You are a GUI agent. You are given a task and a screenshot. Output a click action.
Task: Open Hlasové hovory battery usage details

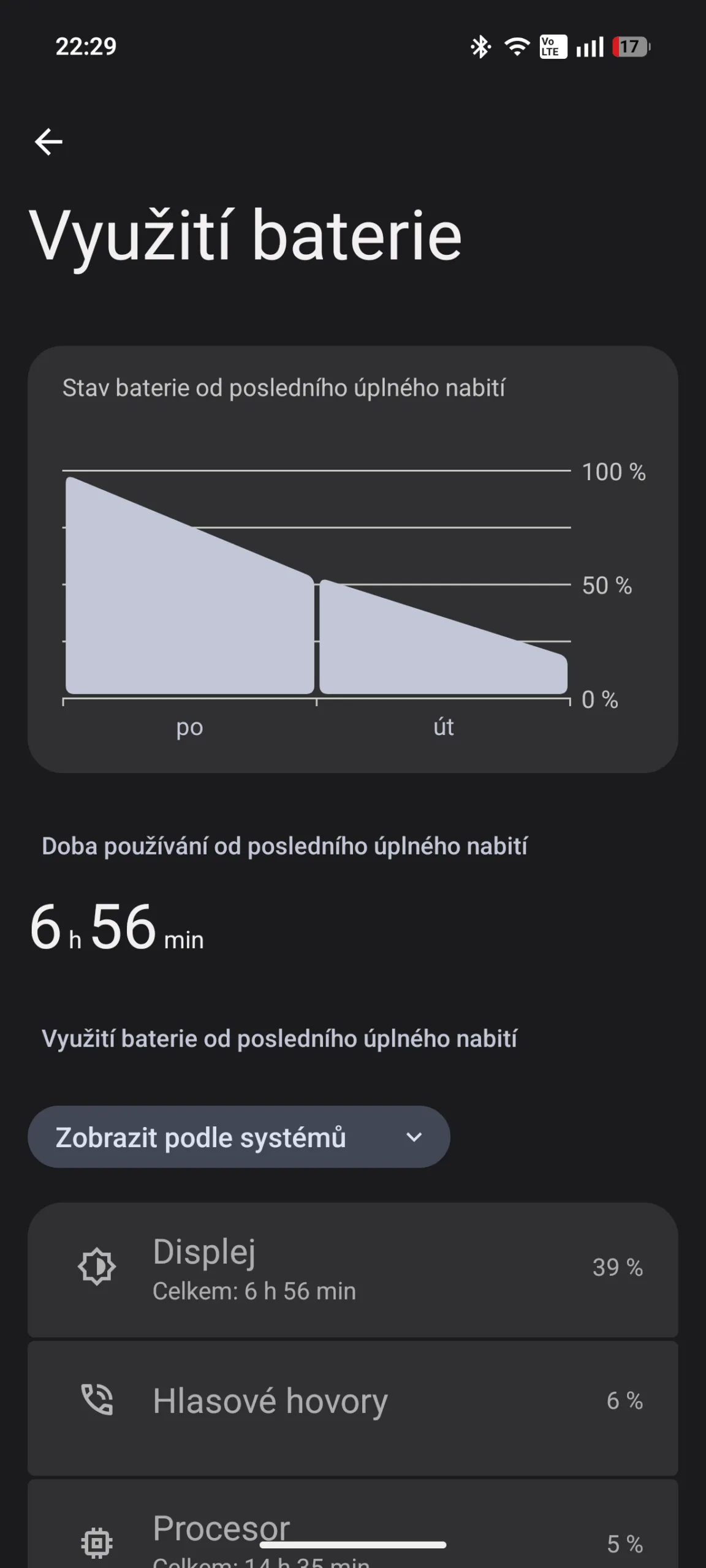coord(352,1408)
